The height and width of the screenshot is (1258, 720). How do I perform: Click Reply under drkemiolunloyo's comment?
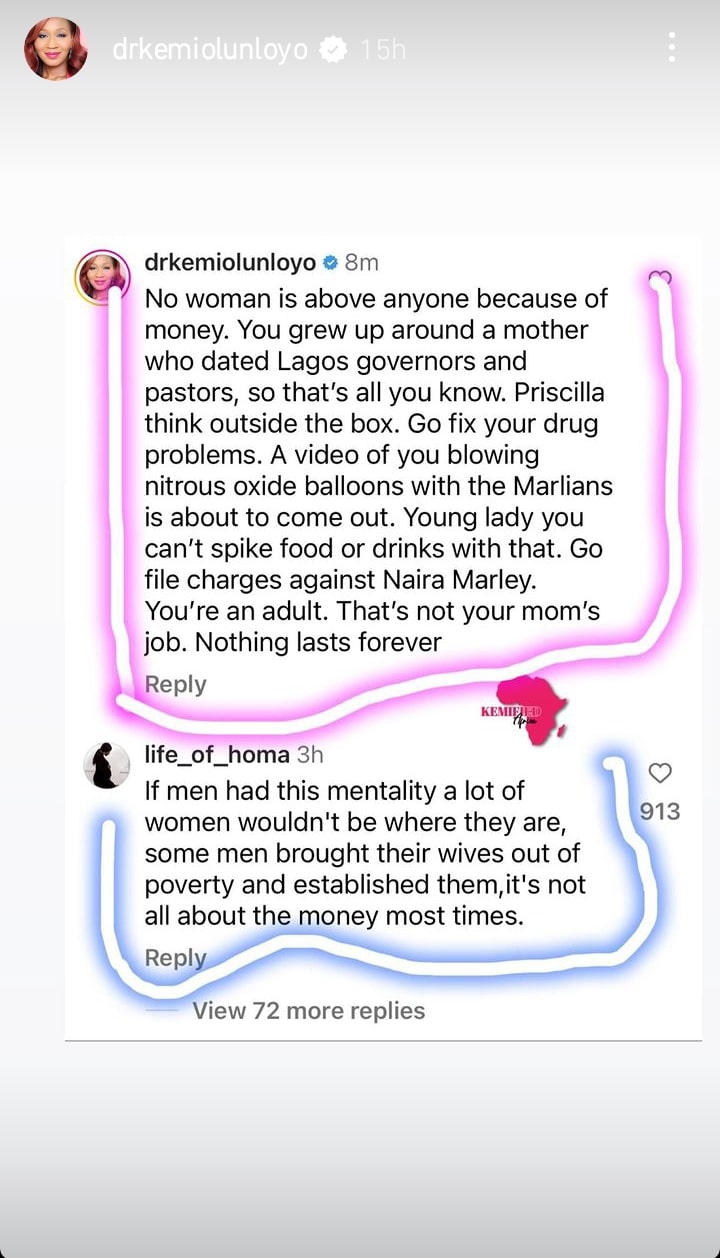pos(175,684)
